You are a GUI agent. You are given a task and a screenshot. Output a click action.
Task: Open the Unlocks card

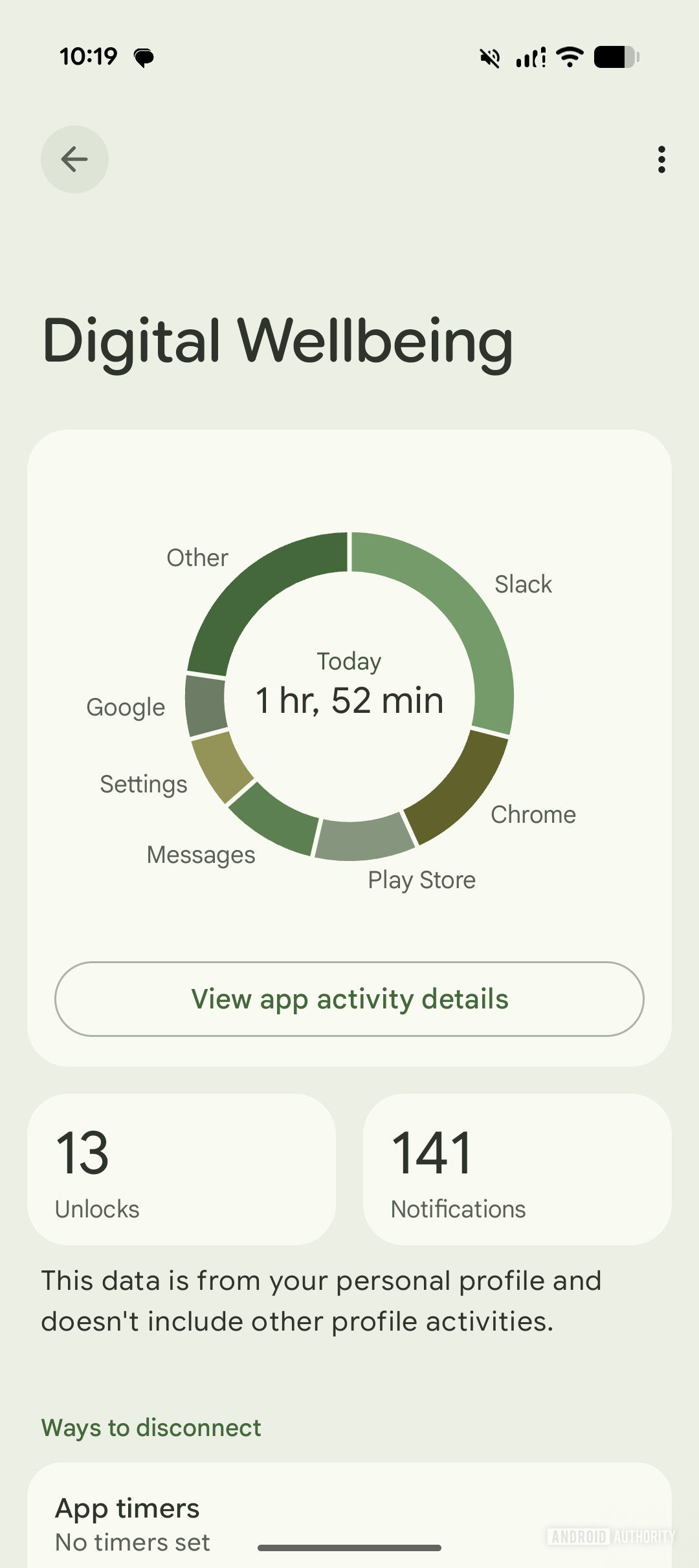tap(181, 1170)
